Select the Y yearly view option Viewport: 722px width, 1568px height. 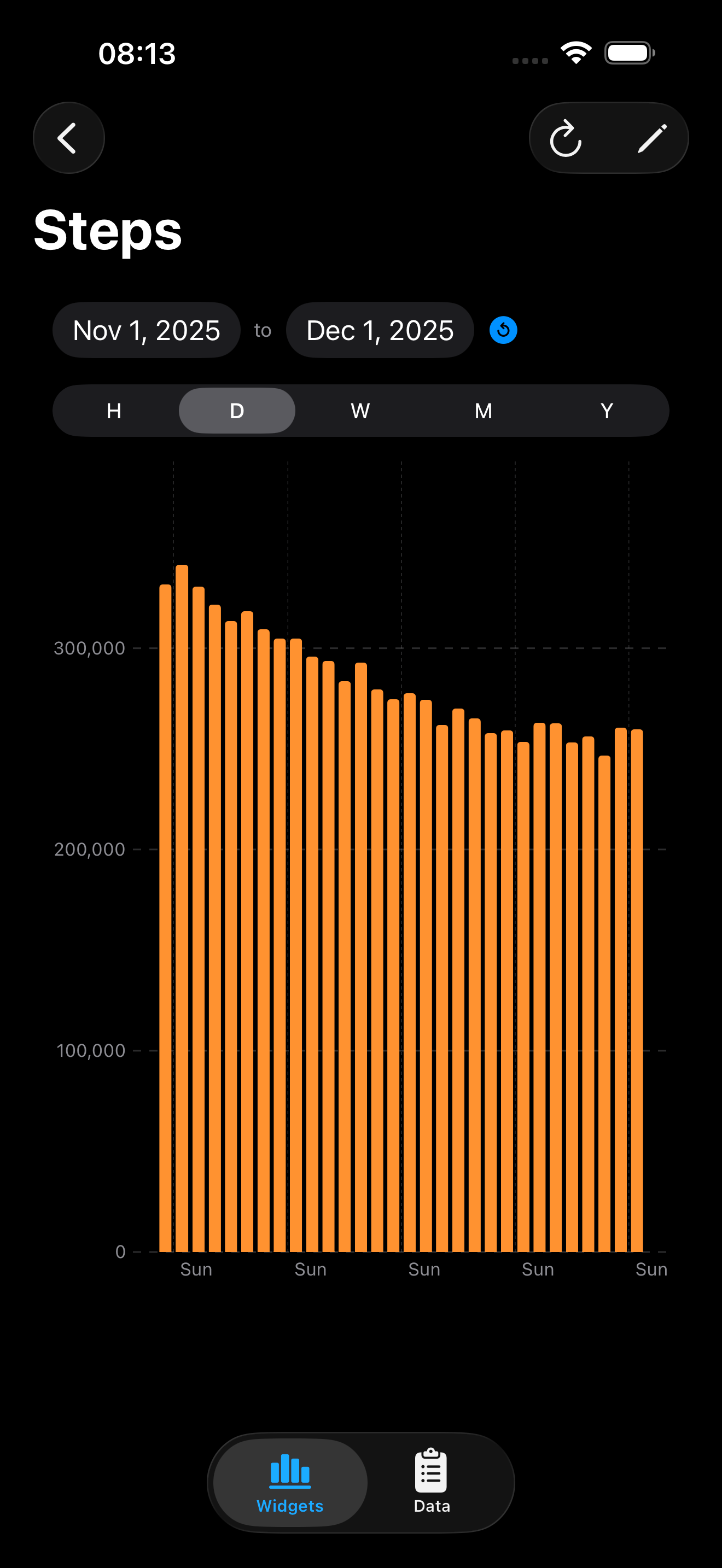coord(607,410)
